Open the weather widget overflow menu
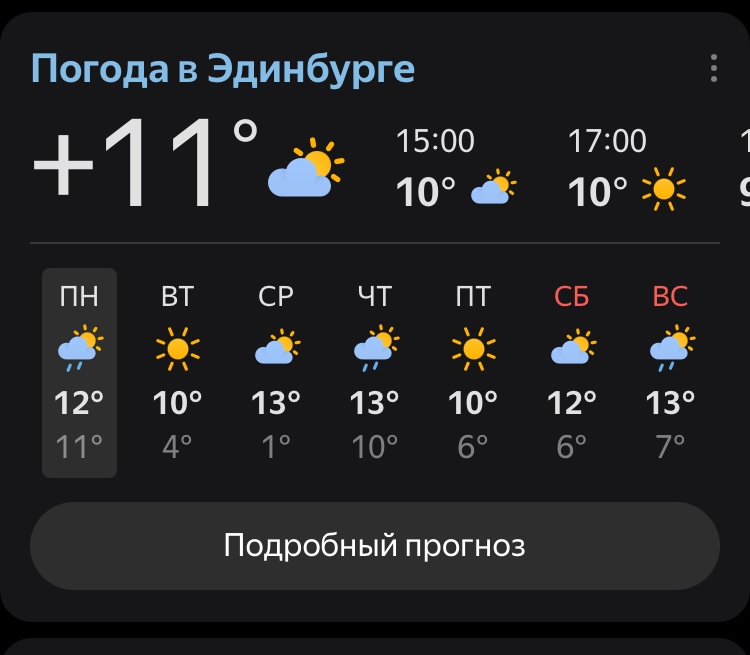 click(x=713, y=68)
